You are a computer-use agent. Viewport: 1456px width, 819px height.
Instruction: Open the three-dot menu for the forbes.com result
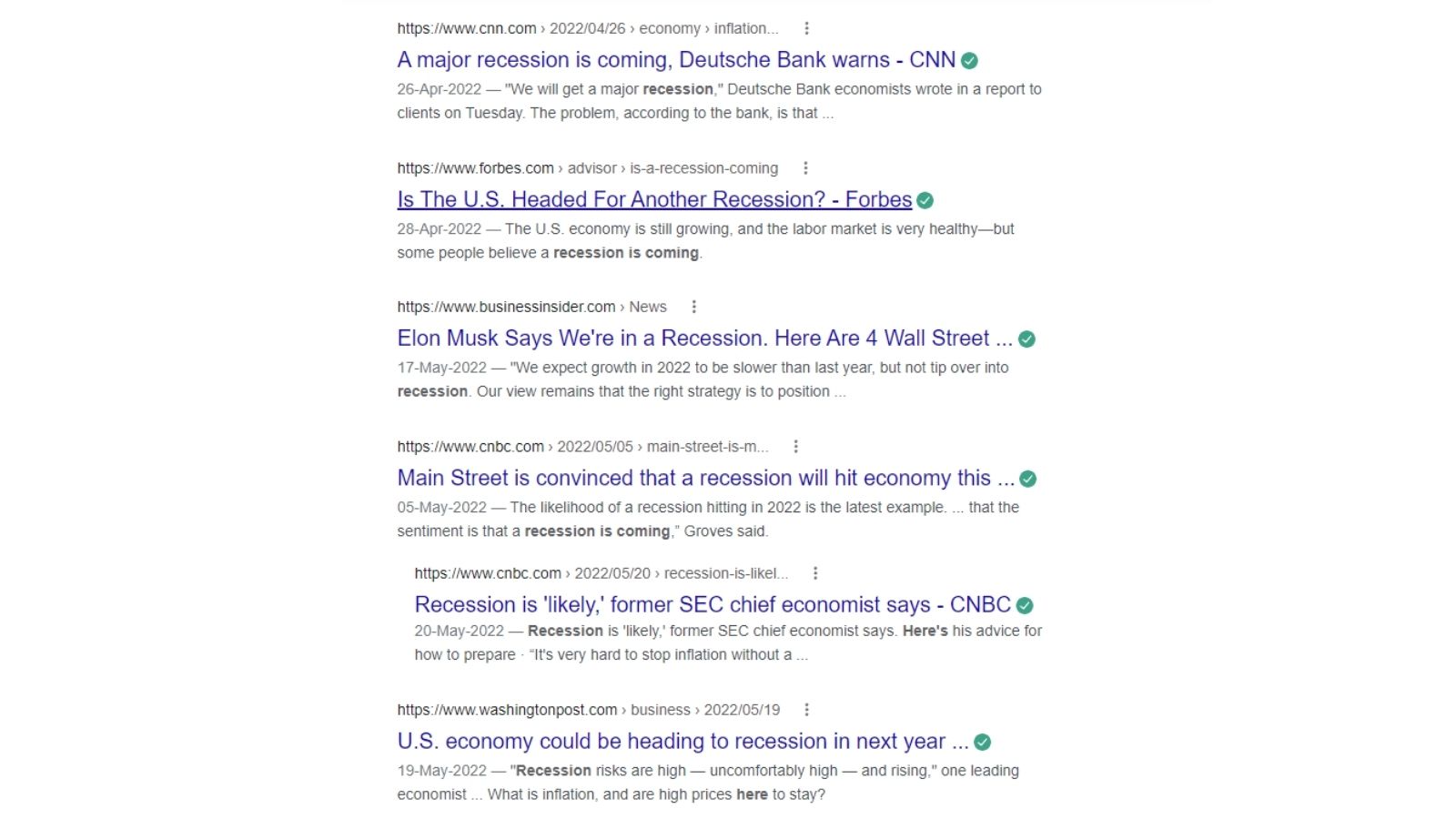[x=805, y=168]
